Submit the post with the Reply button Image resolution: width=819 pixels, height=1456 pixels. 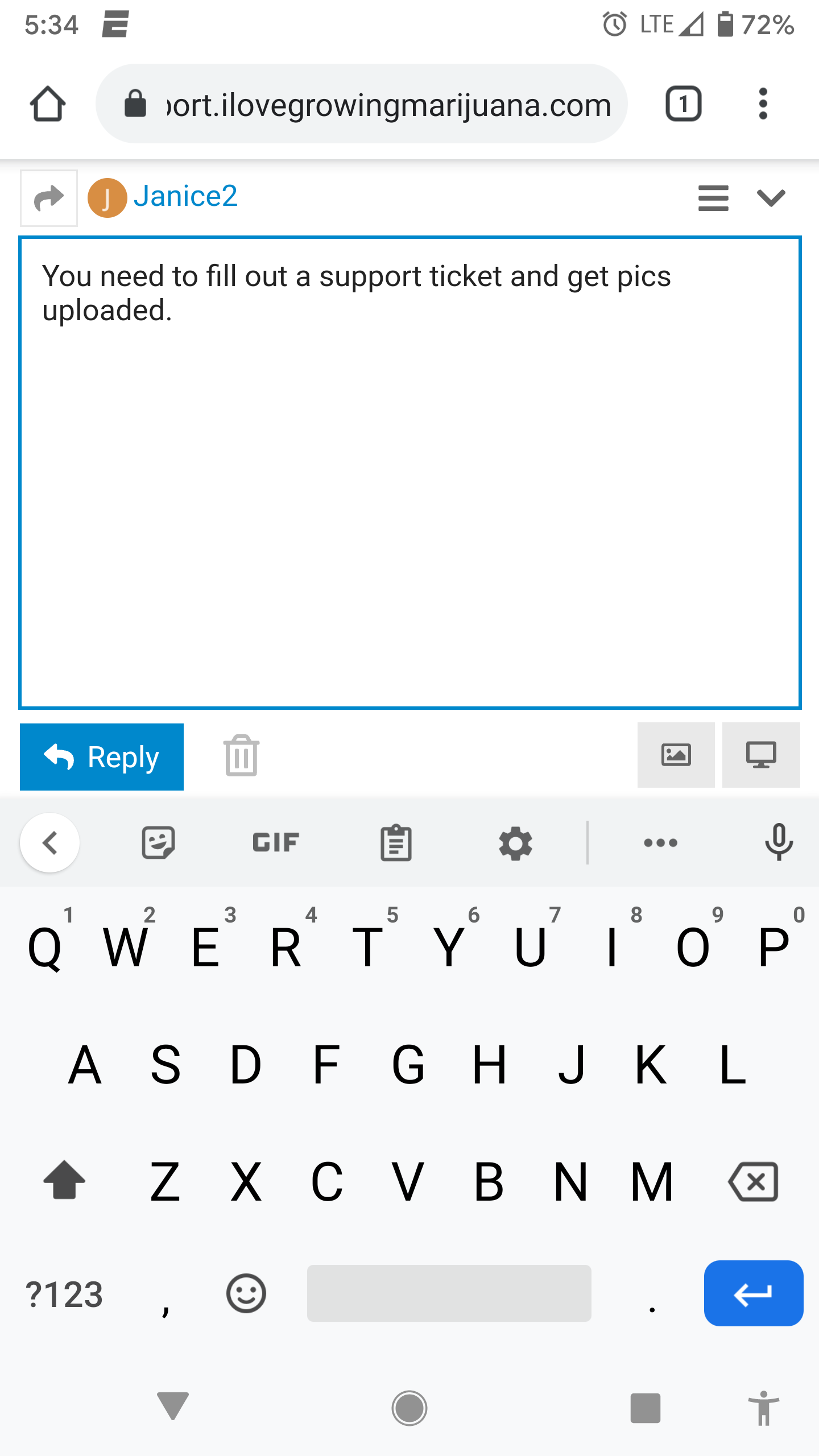[x=102, y=757]
